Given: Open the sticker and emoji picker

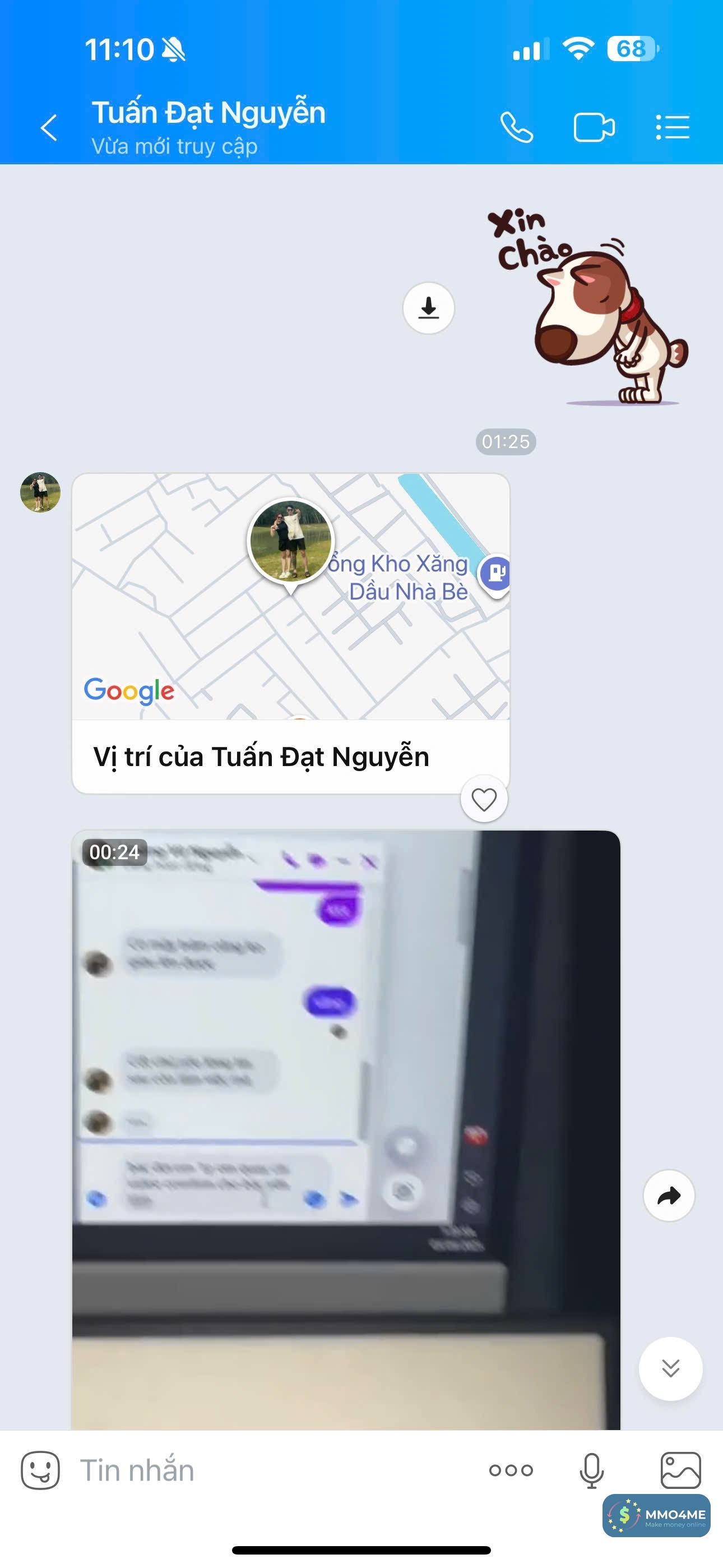Looking at the screenshot, I should [40, 1470].
